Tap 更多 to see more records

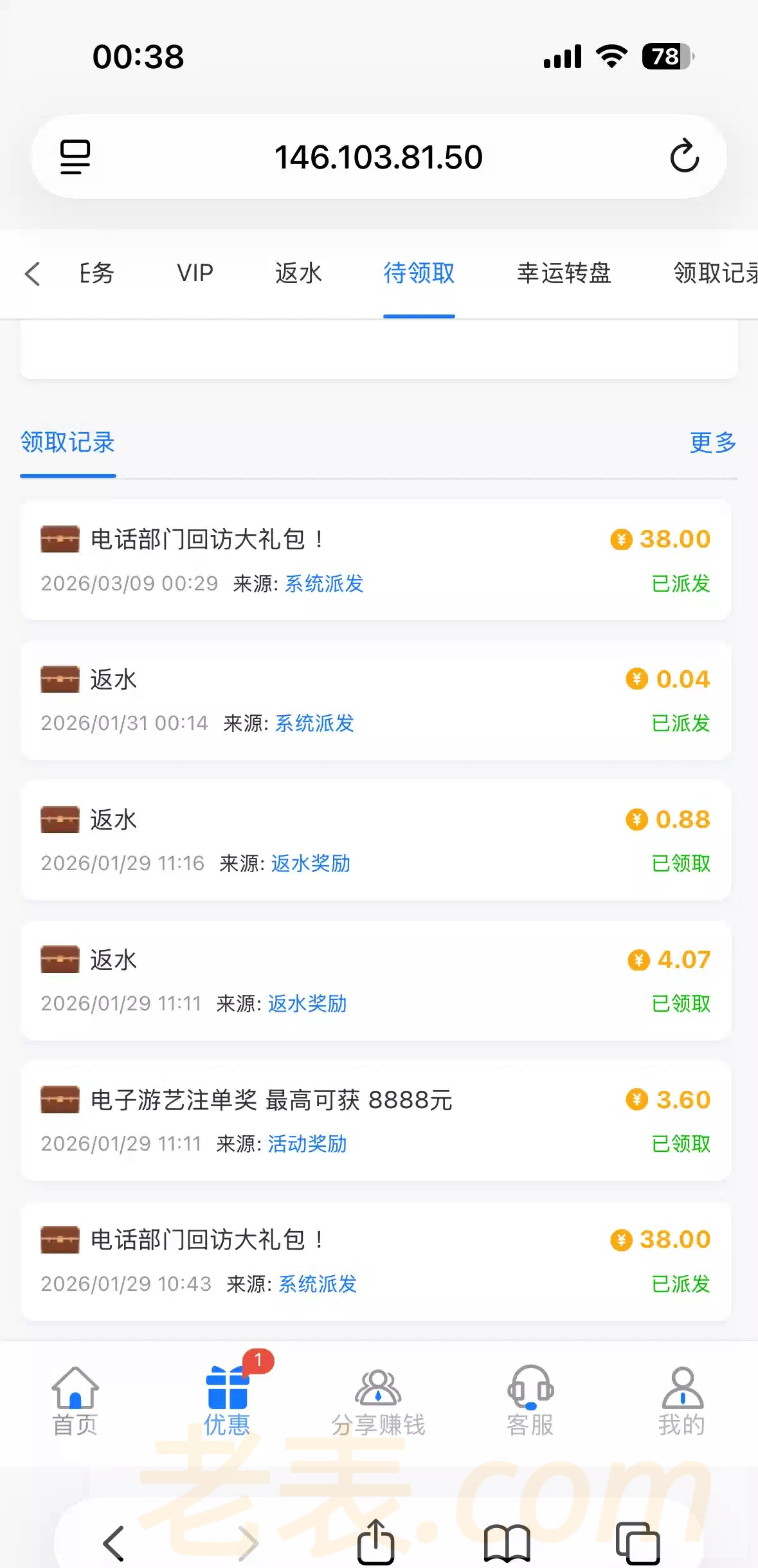(712, 442)
